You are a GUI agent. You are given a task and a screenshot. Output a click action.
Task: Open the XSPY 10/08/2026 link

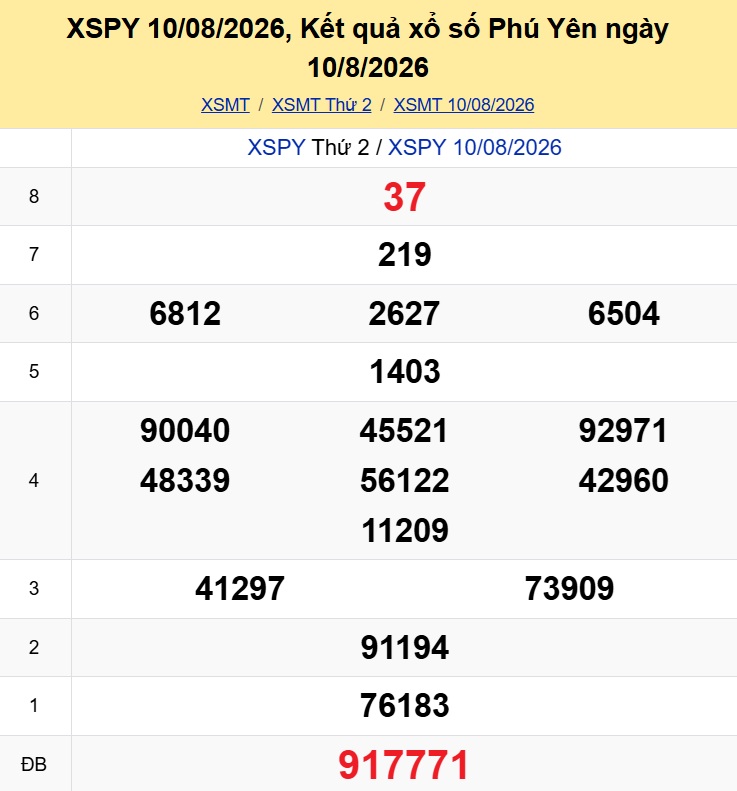(475, 148)
